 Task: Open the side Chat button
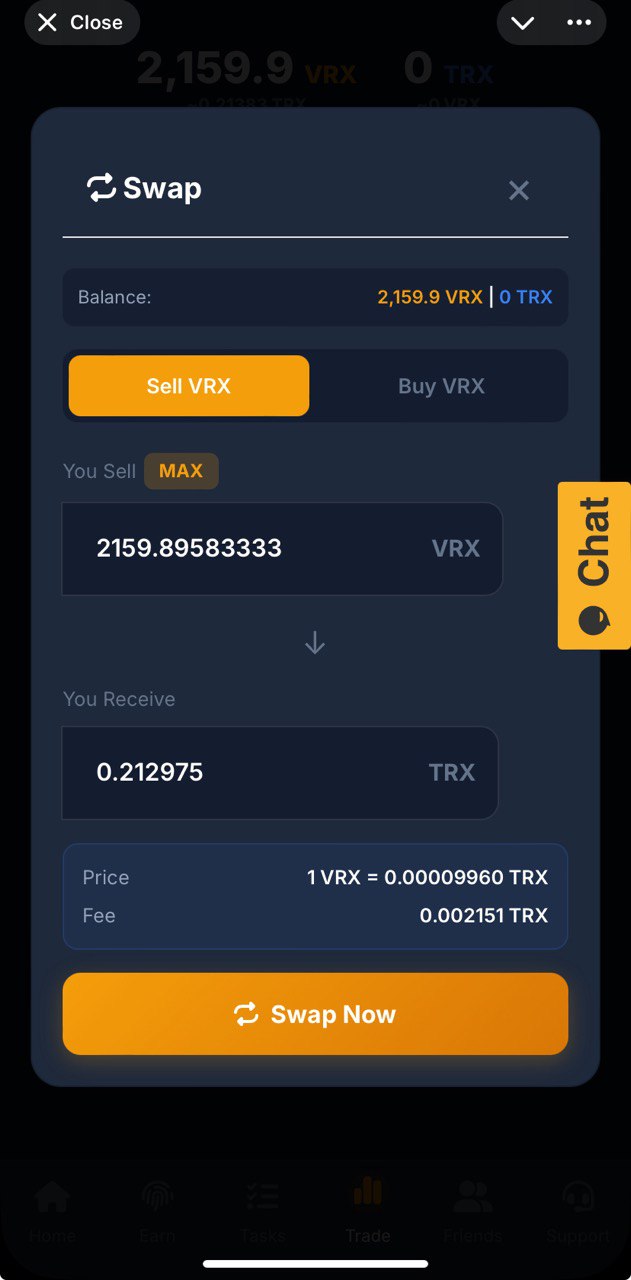point(594,565)
